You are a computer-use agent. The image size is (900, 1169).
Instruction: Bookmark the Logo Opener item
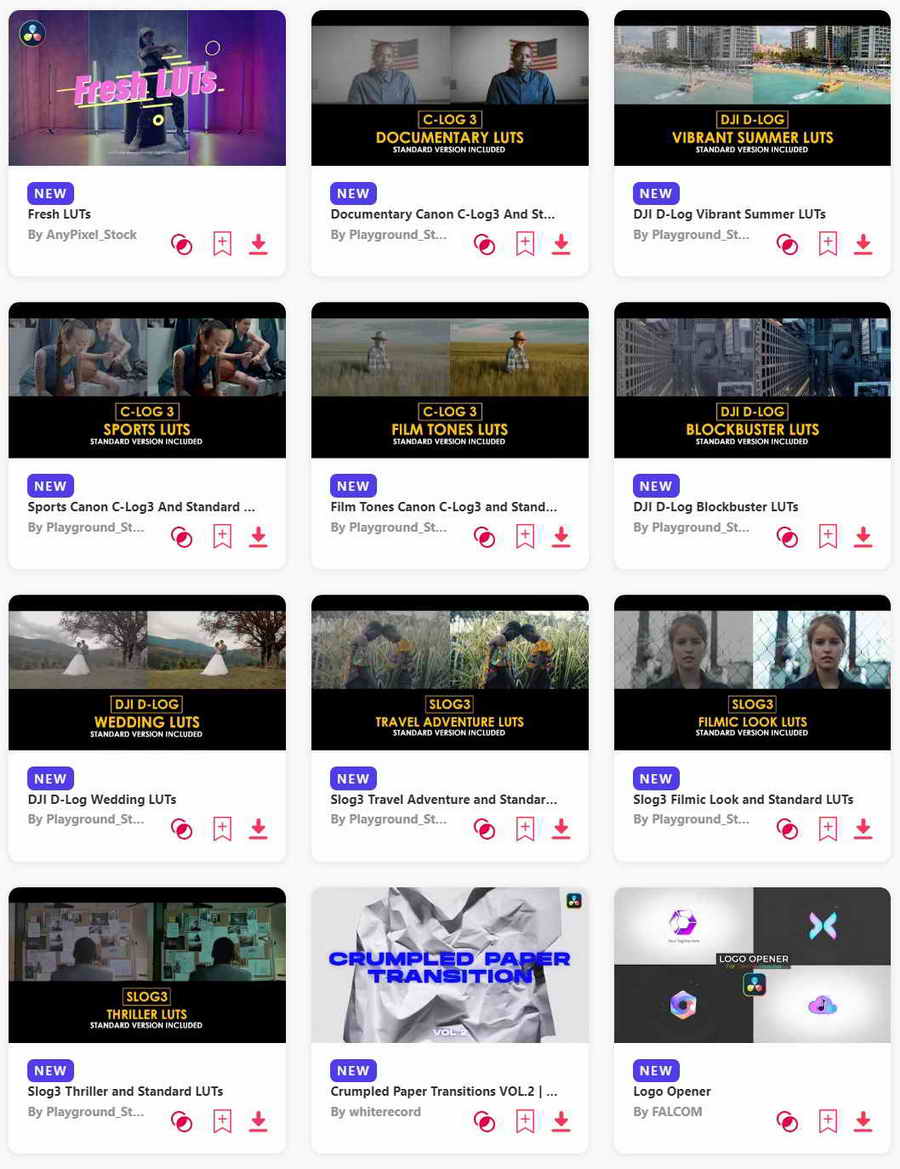click(x=828, y=1121)
